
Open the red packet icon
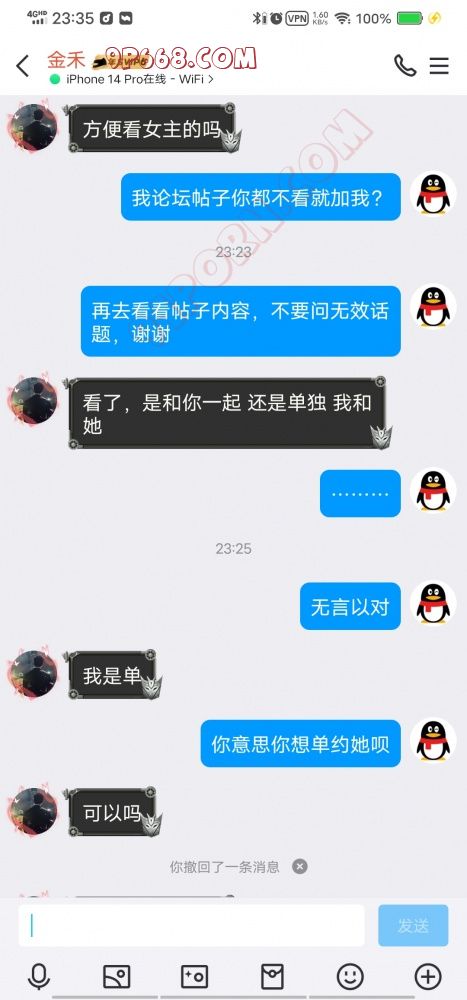tap(272, 976)
